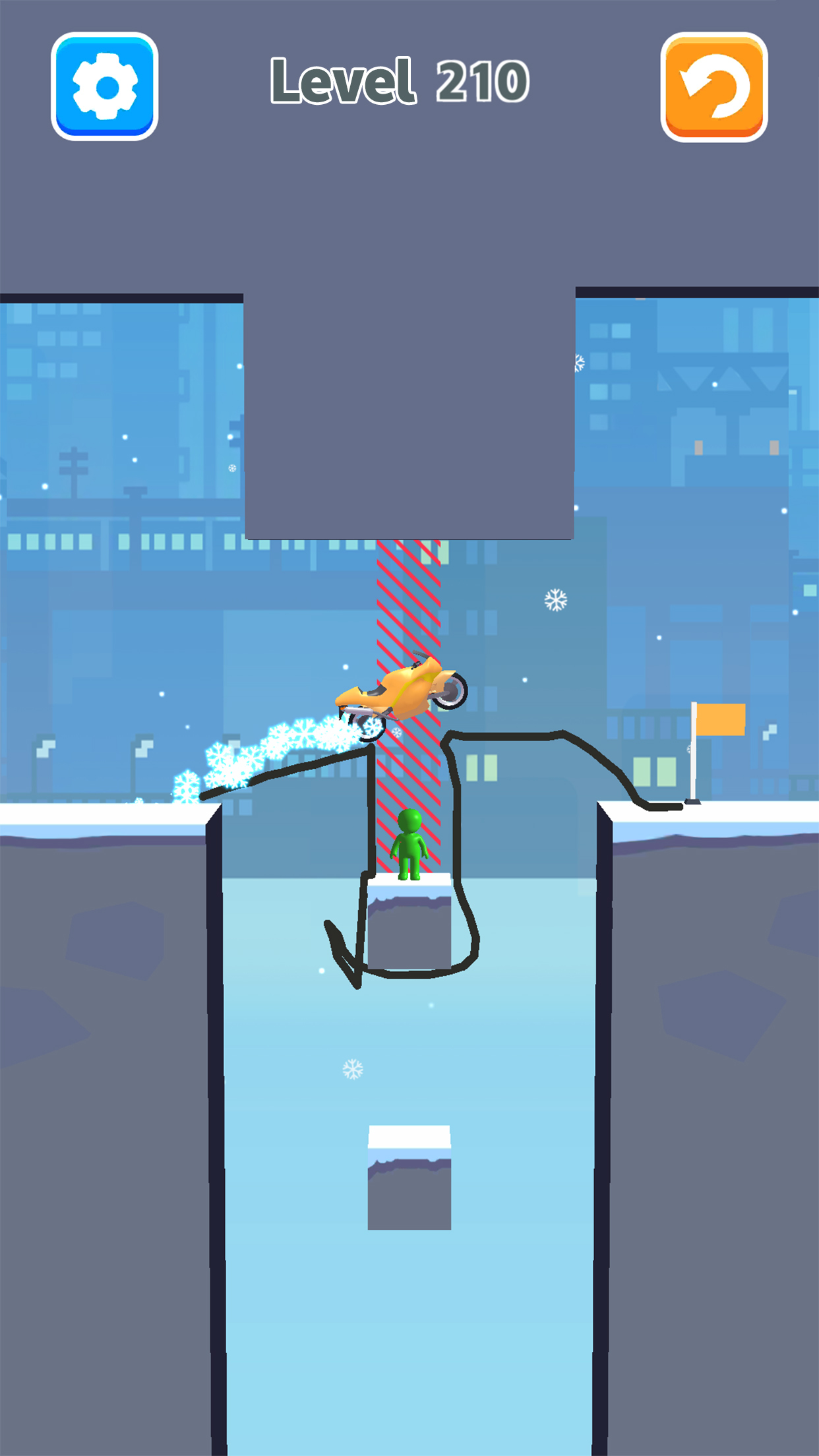Tap the gray overhead ceiling block

pyautogui.click(x=408, y=409)
